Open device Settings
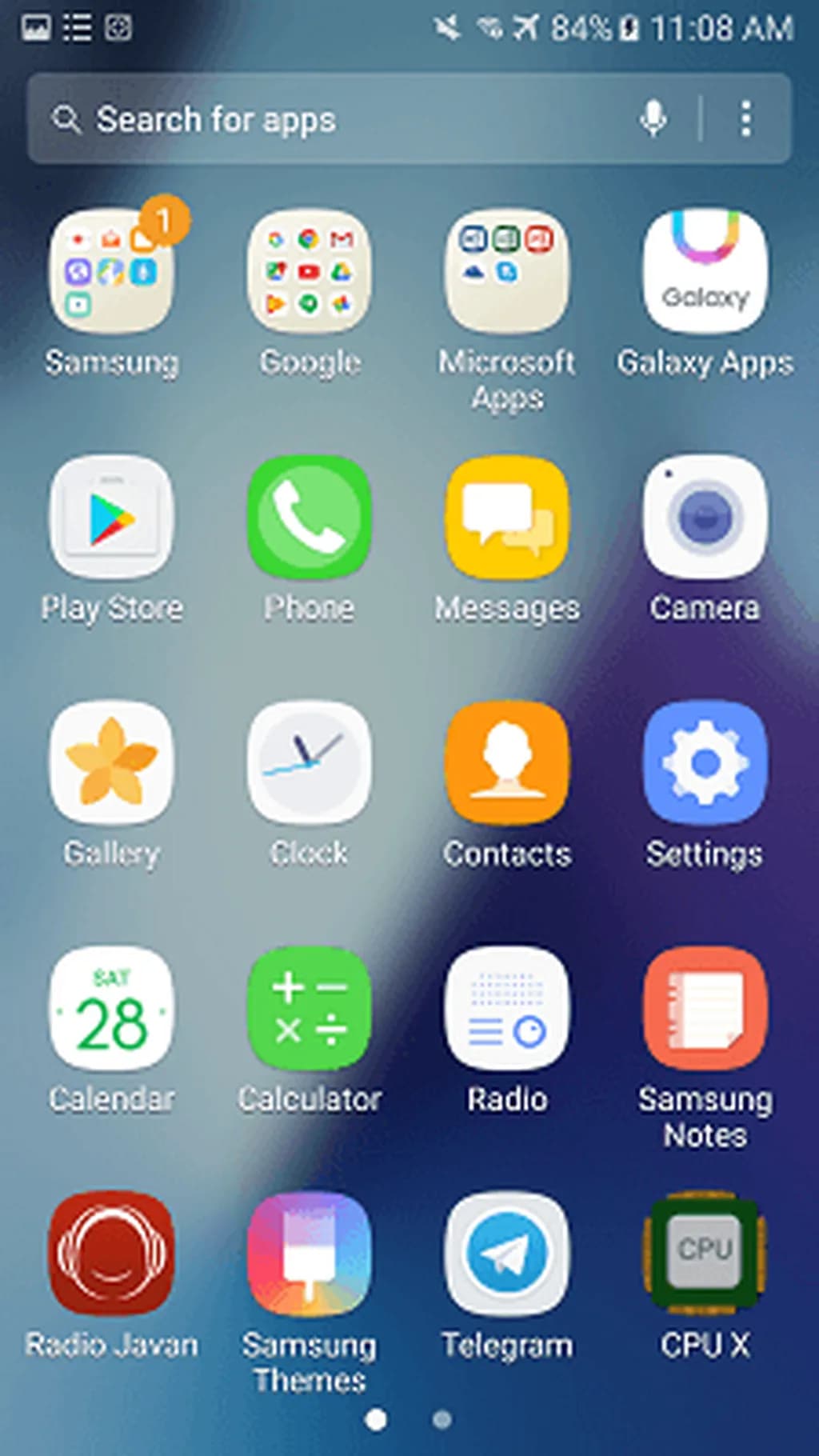Viewport: 819px width, 1456px height. [705, 763]
